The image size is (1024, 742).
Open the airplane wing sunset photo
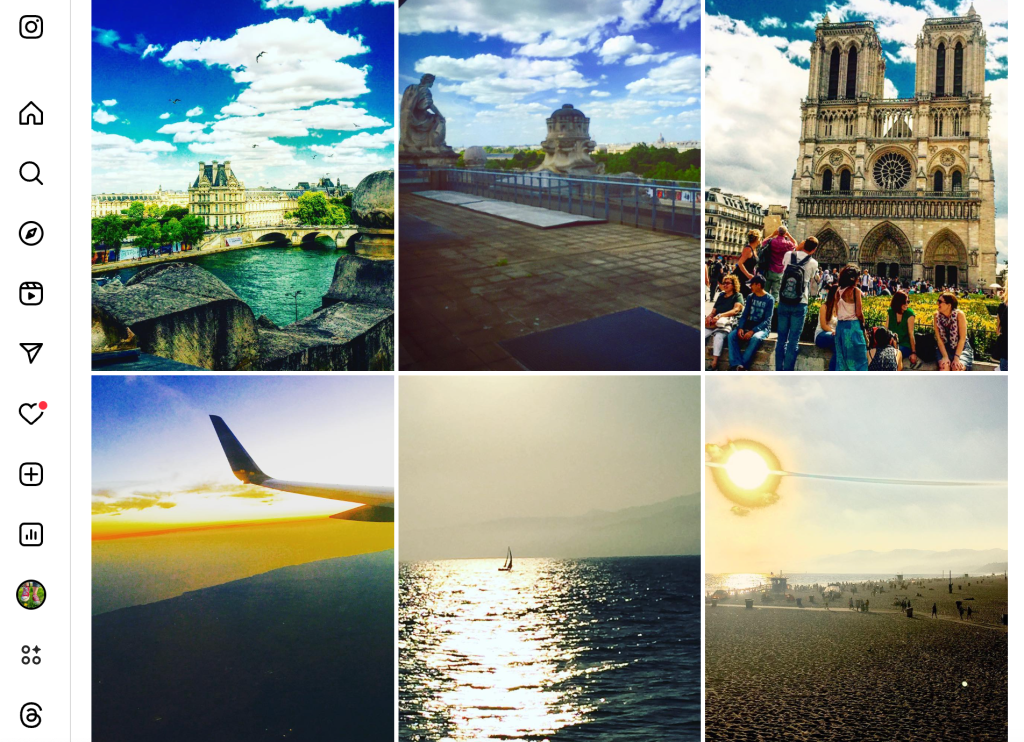(242, 558)
